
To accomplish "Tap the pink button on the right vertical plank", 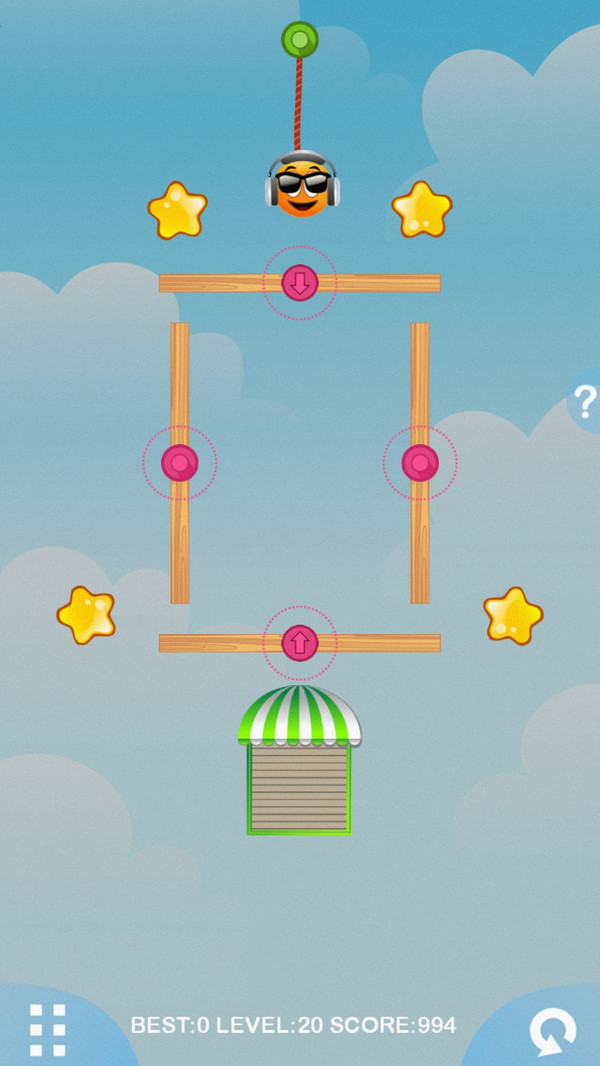I will [420, 463].
